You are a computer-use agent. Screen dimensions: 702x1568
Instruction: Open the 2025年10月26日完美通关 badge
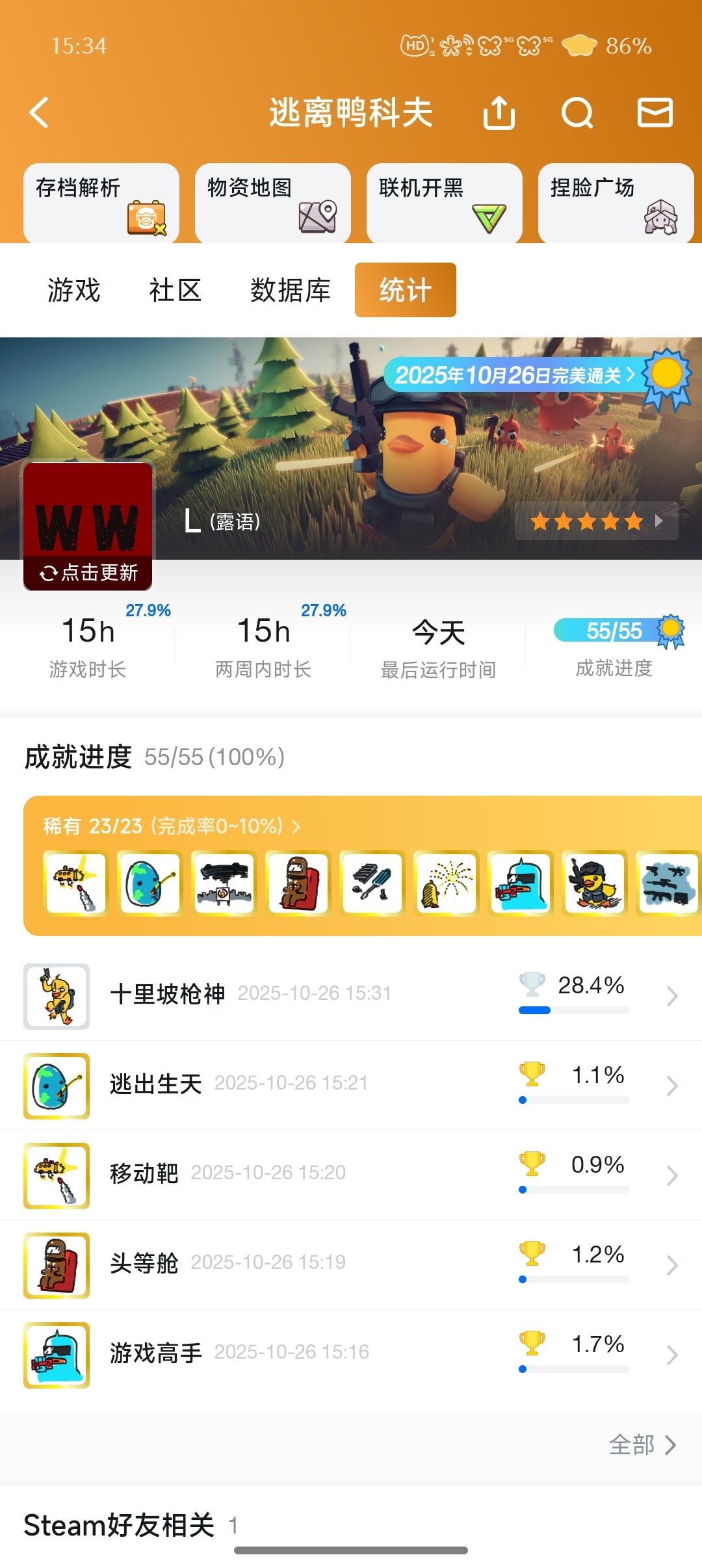(513, 375)
